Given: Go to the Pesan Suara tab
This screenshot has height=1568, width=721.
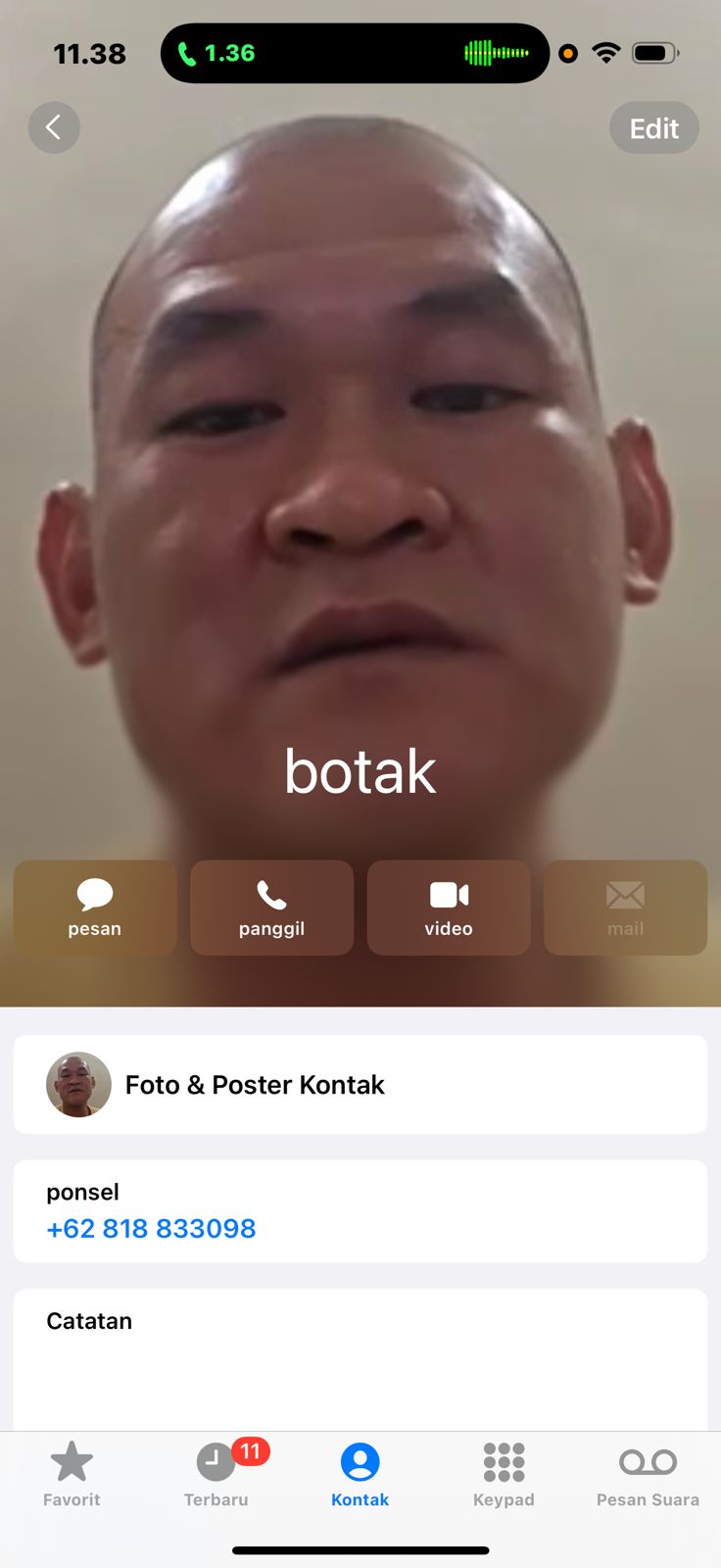Looking at the screenshot, I should [x=648, y=1474].
